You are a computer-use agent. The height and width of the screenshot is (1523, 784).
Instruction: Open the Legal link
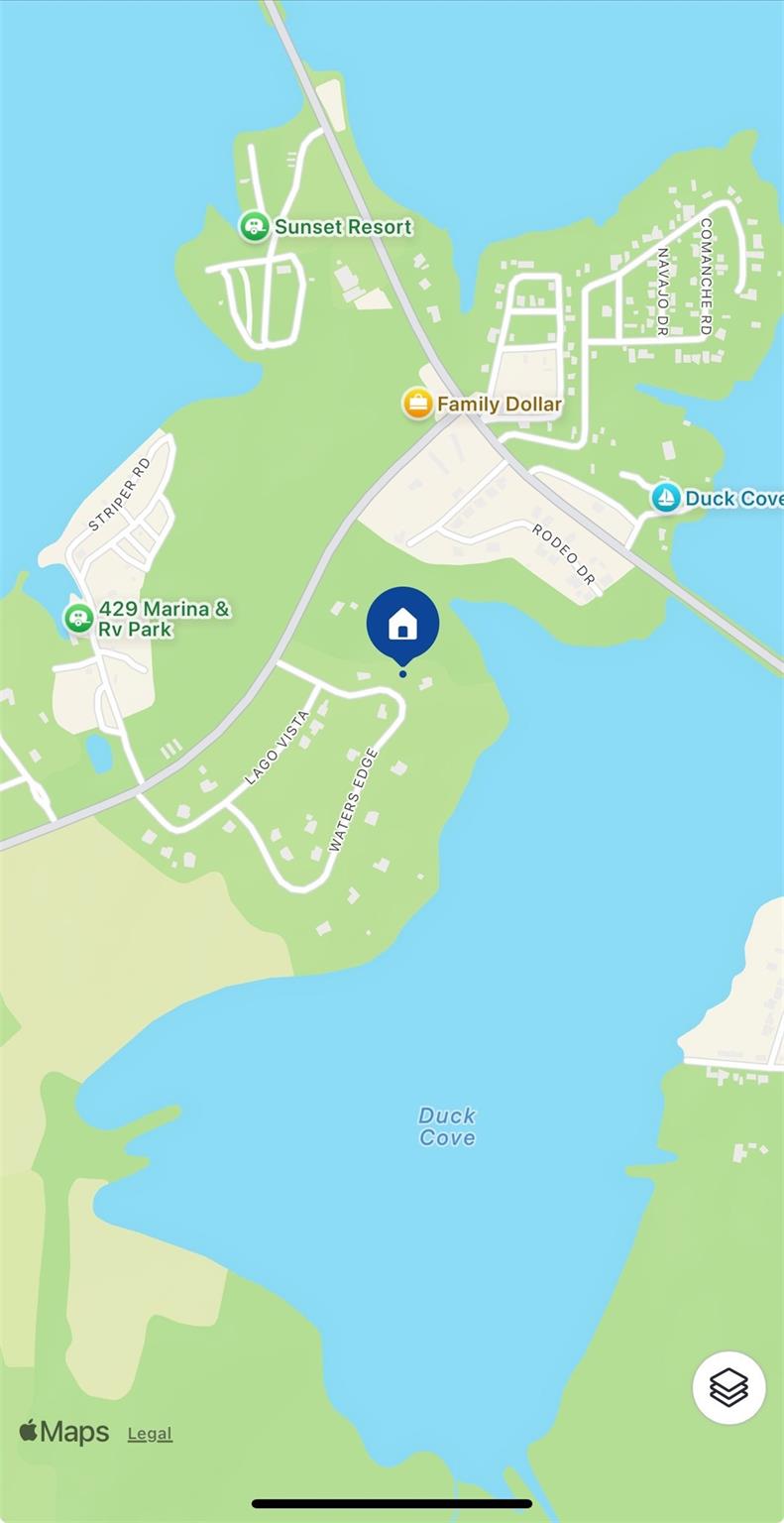pyautogui.click(x=150, y=1433)
